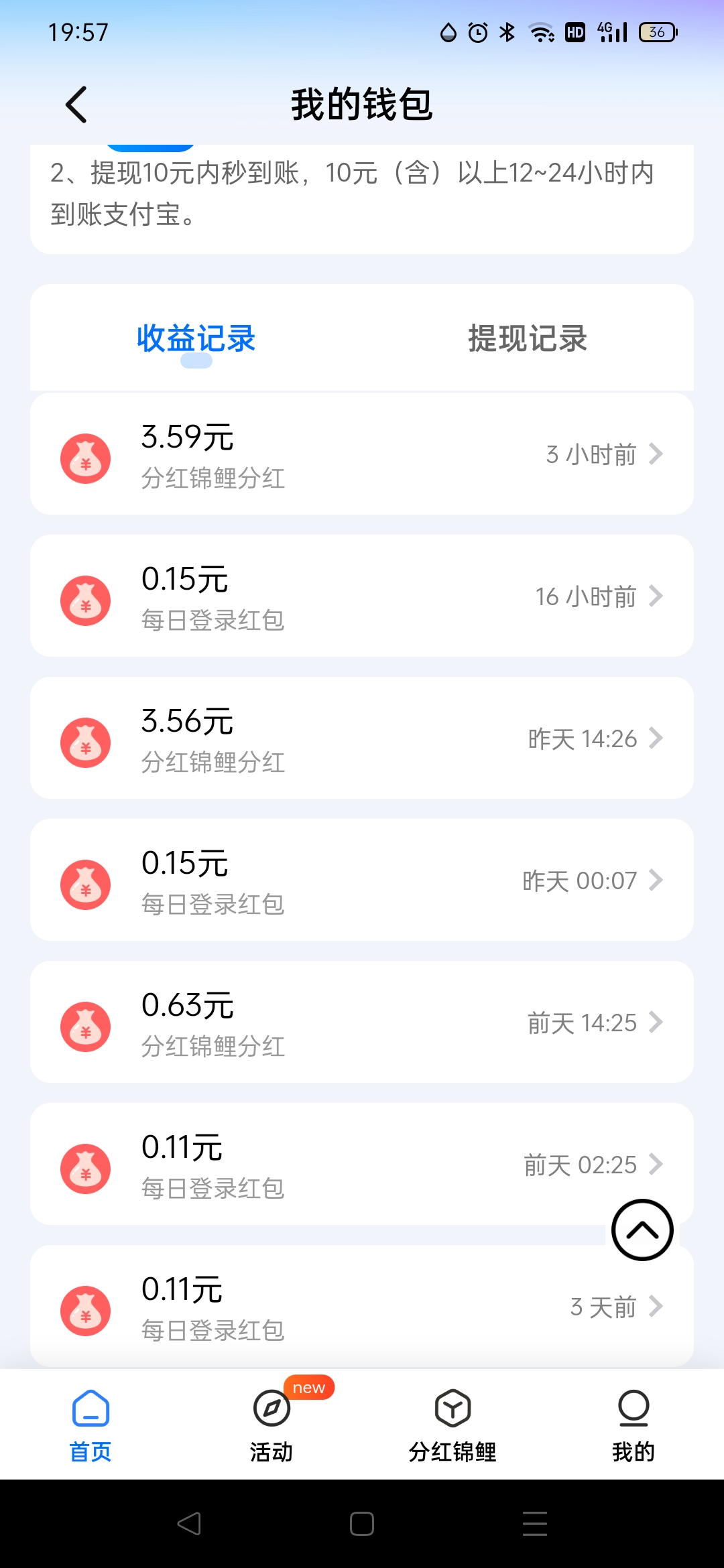This screenshot has width=724, height=1568.
Task: Select the 收益记录 tab
Action: point(196,338)
